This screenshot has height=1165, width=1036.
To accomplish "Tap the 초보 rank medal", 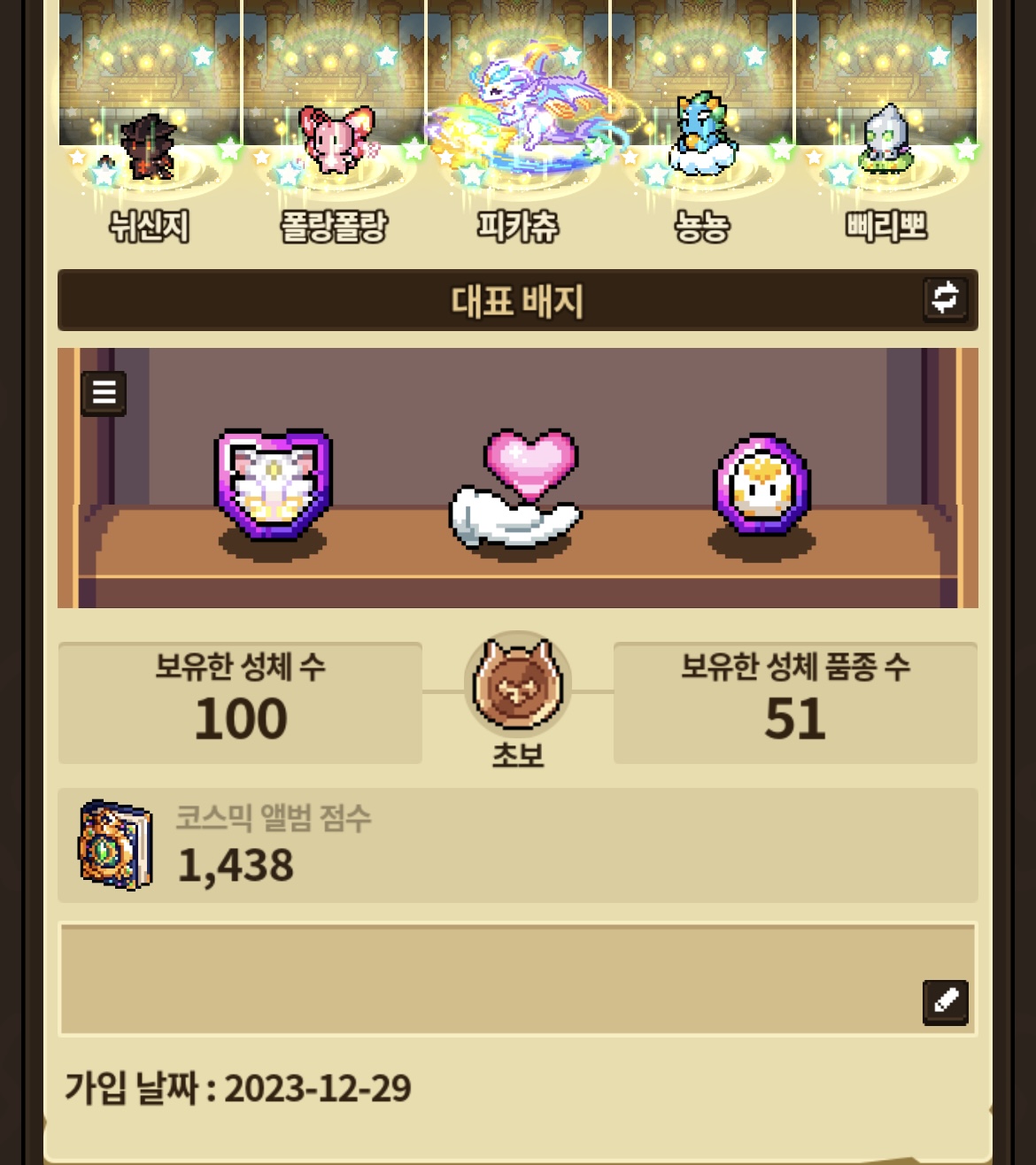I will coord(518,685).
